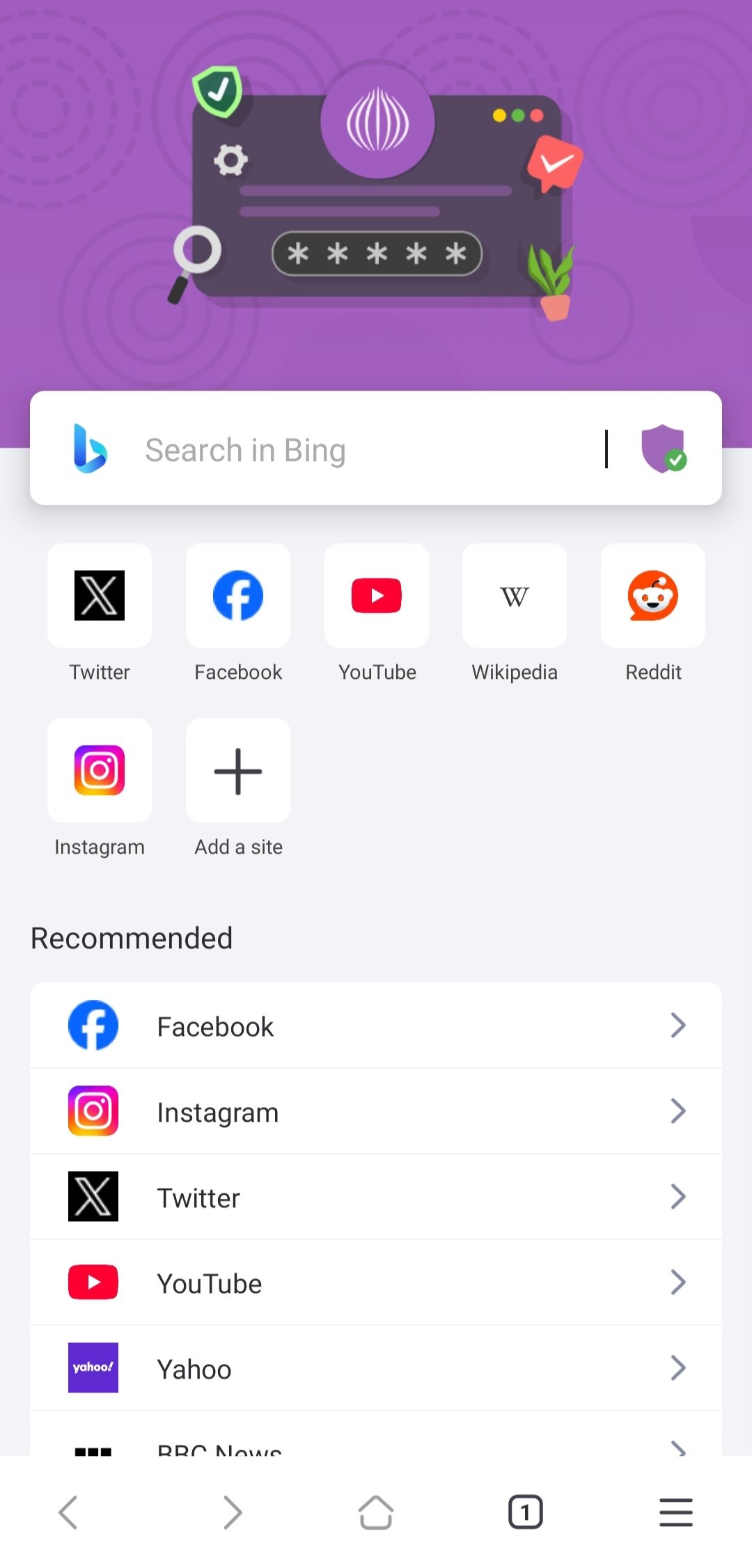Open Instagram from the Recommended list
752x1568 pixels.
click(x=376, y=1111)
